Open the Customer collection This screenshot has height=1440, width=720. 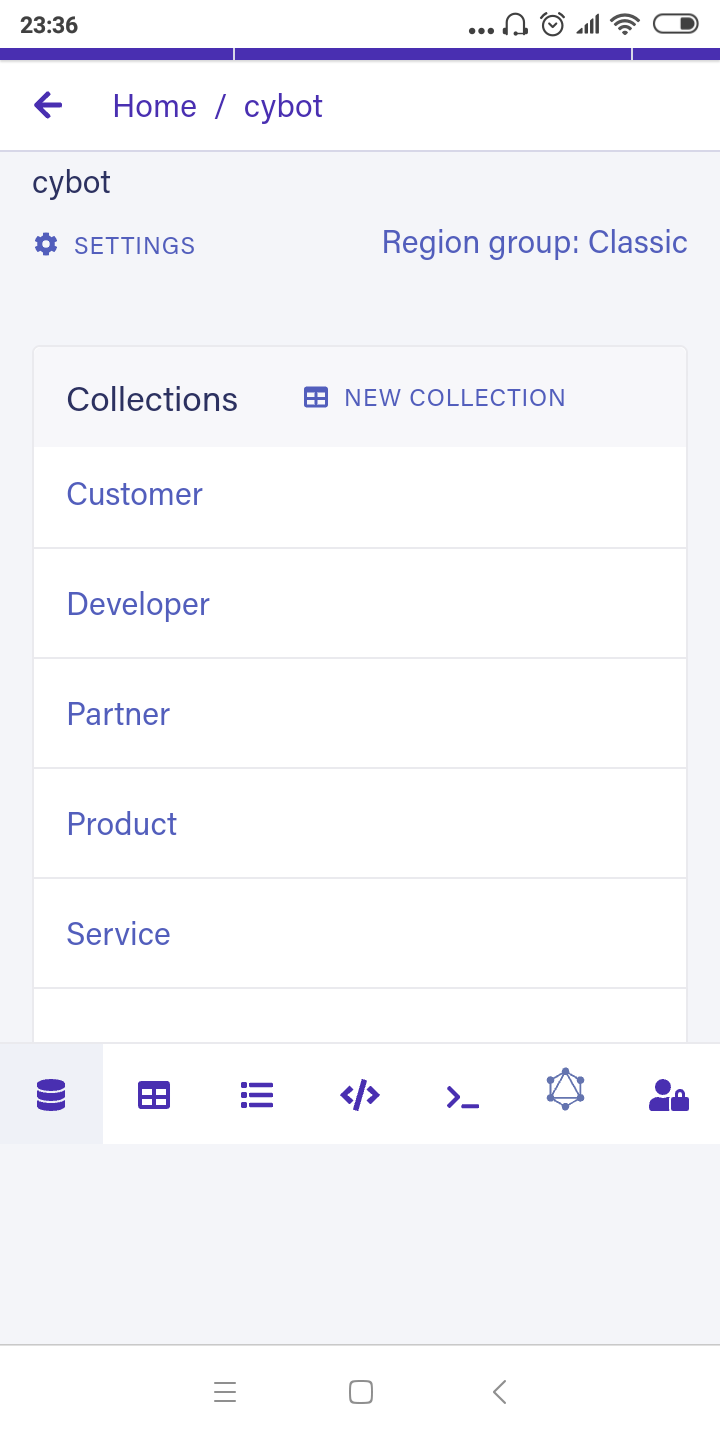(x=360, y=495)
